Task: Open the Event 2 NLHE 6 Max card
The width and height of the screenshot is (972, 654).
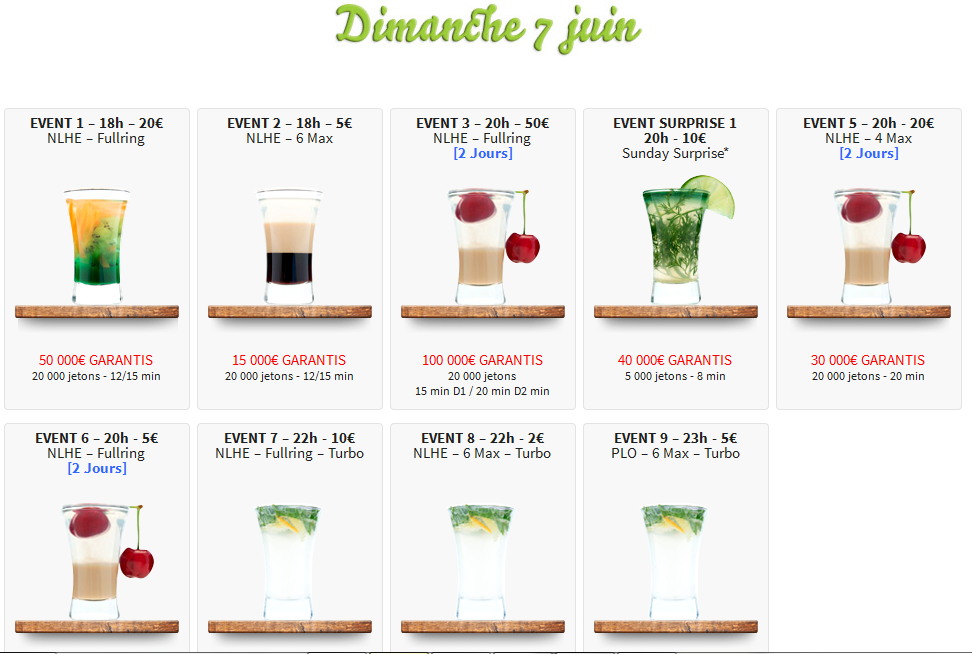Action: click(x=289, y=250)
